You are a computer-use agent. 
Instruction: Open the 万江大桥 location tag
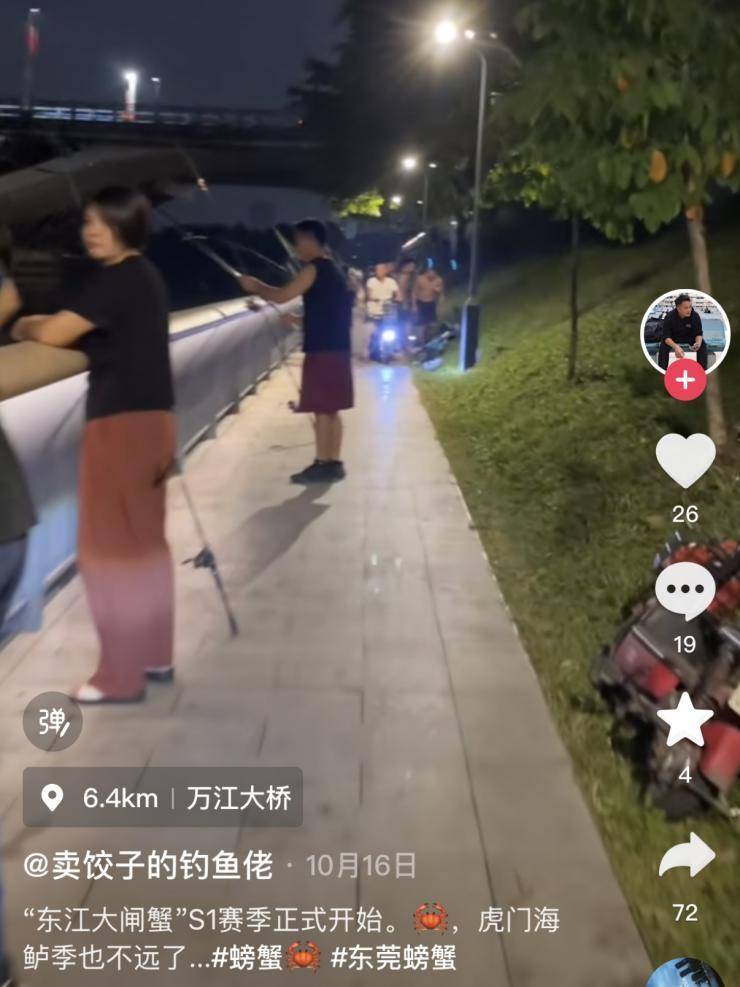163,797
